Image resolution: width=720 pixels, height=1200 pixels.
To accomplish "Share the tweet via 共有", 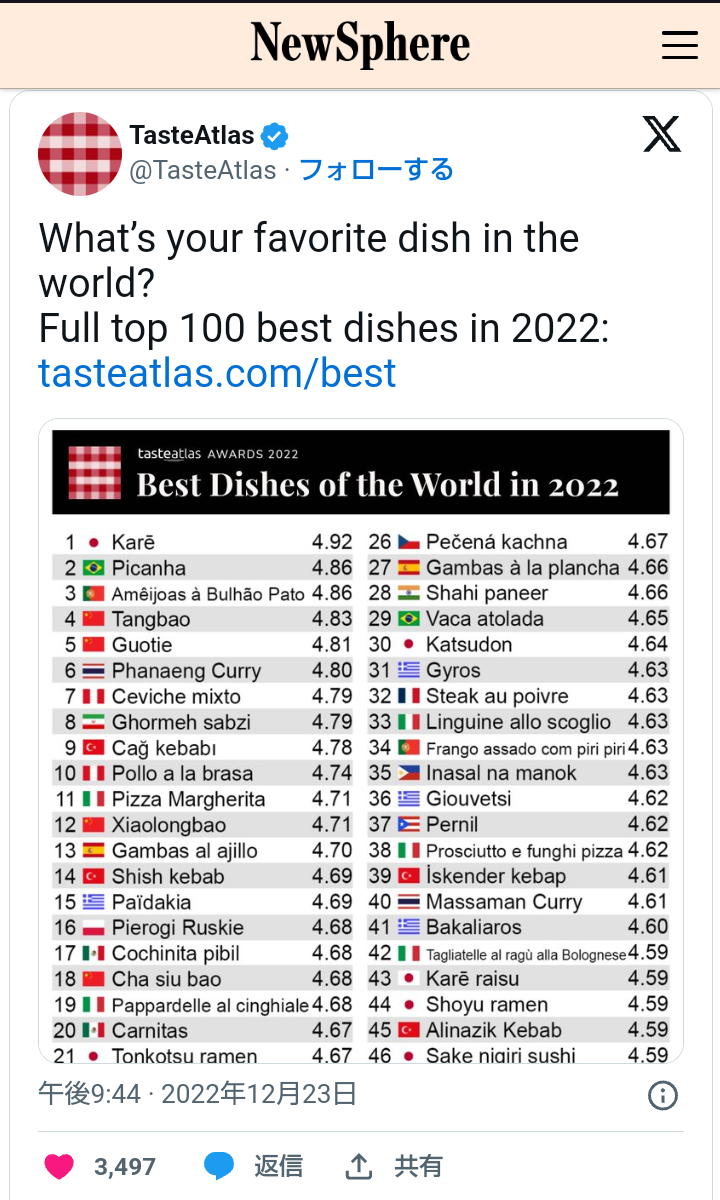I will click(394, 1166).
